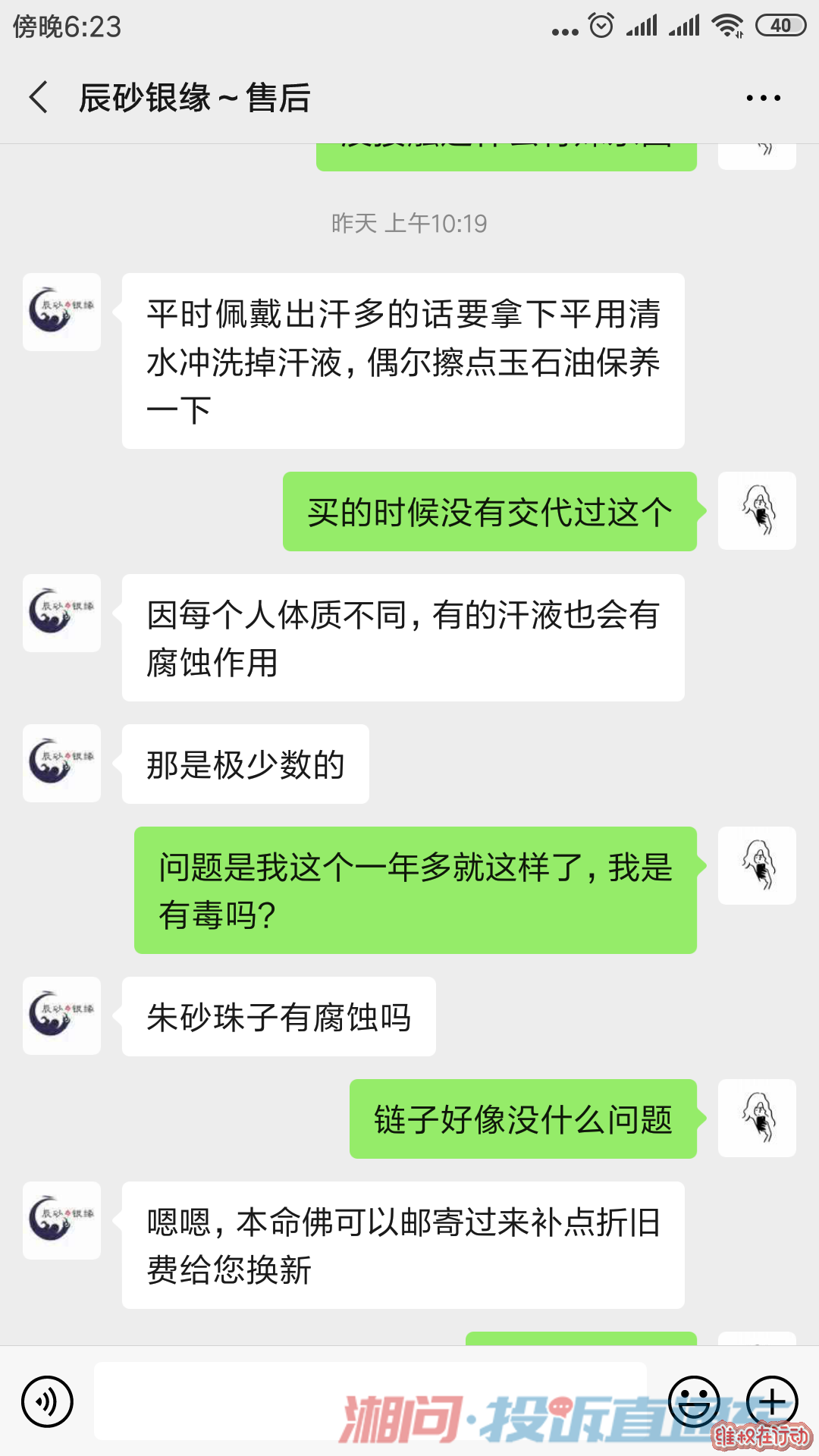The height and width of the screenshot is (1456, 819).
Task: Open seller avatar beside 那是极少数的
Action: pyautogui.click(x=61, y=763)
